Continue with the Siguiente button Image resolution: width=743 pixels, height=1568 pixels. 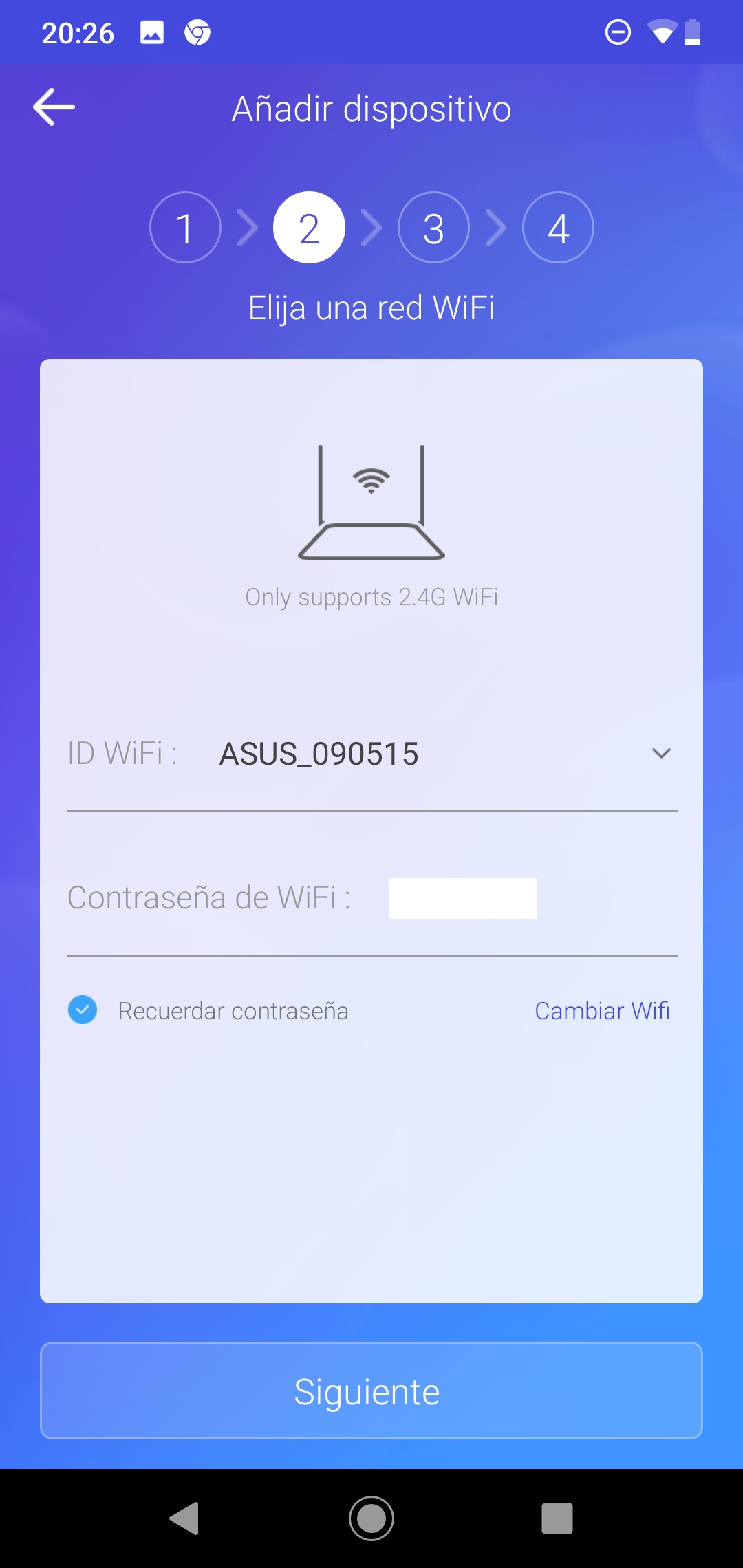[x=371, y=1391]
